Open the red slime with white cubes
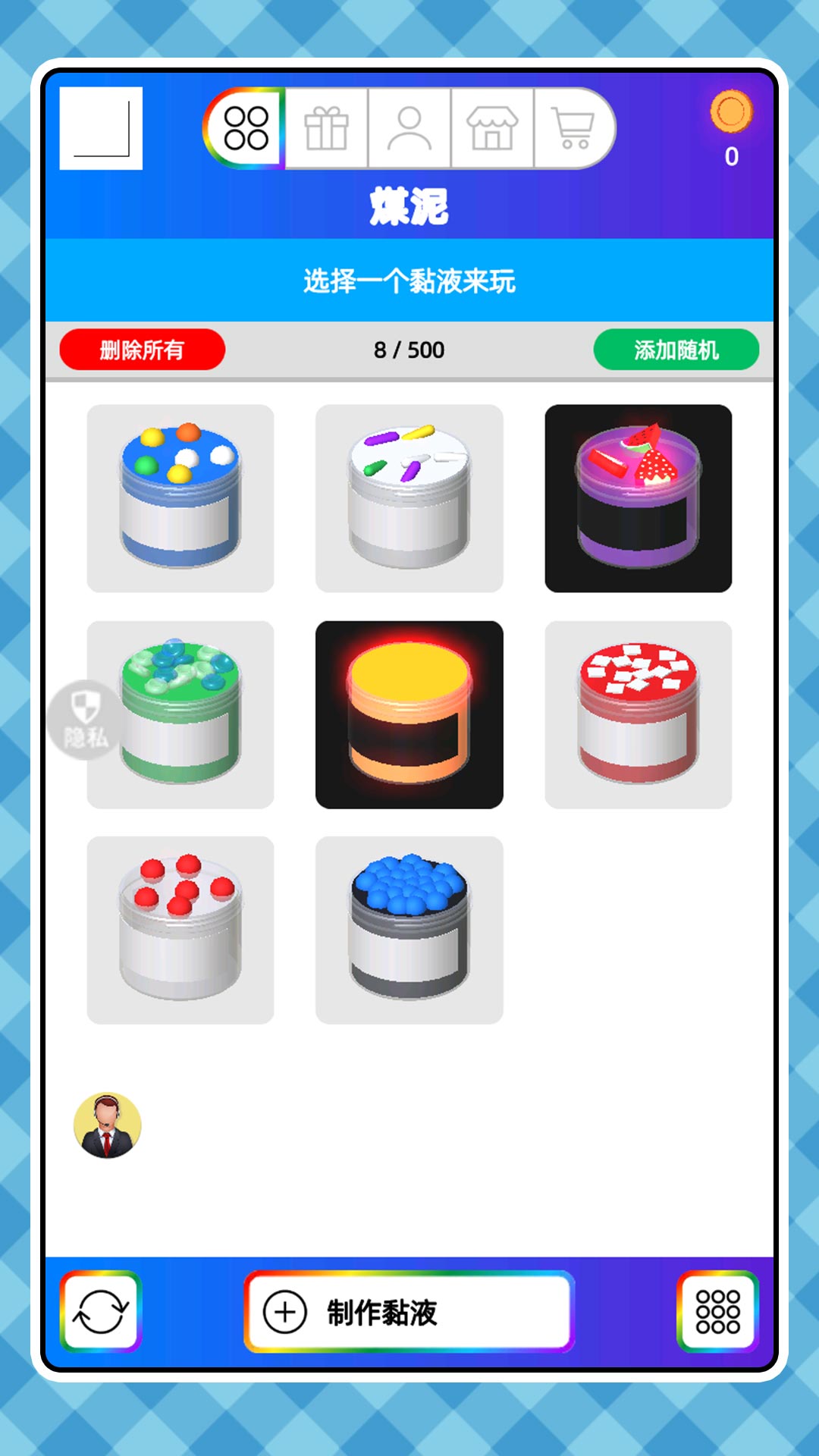This screenshot has height=1456, width=819. coord(638,714)
